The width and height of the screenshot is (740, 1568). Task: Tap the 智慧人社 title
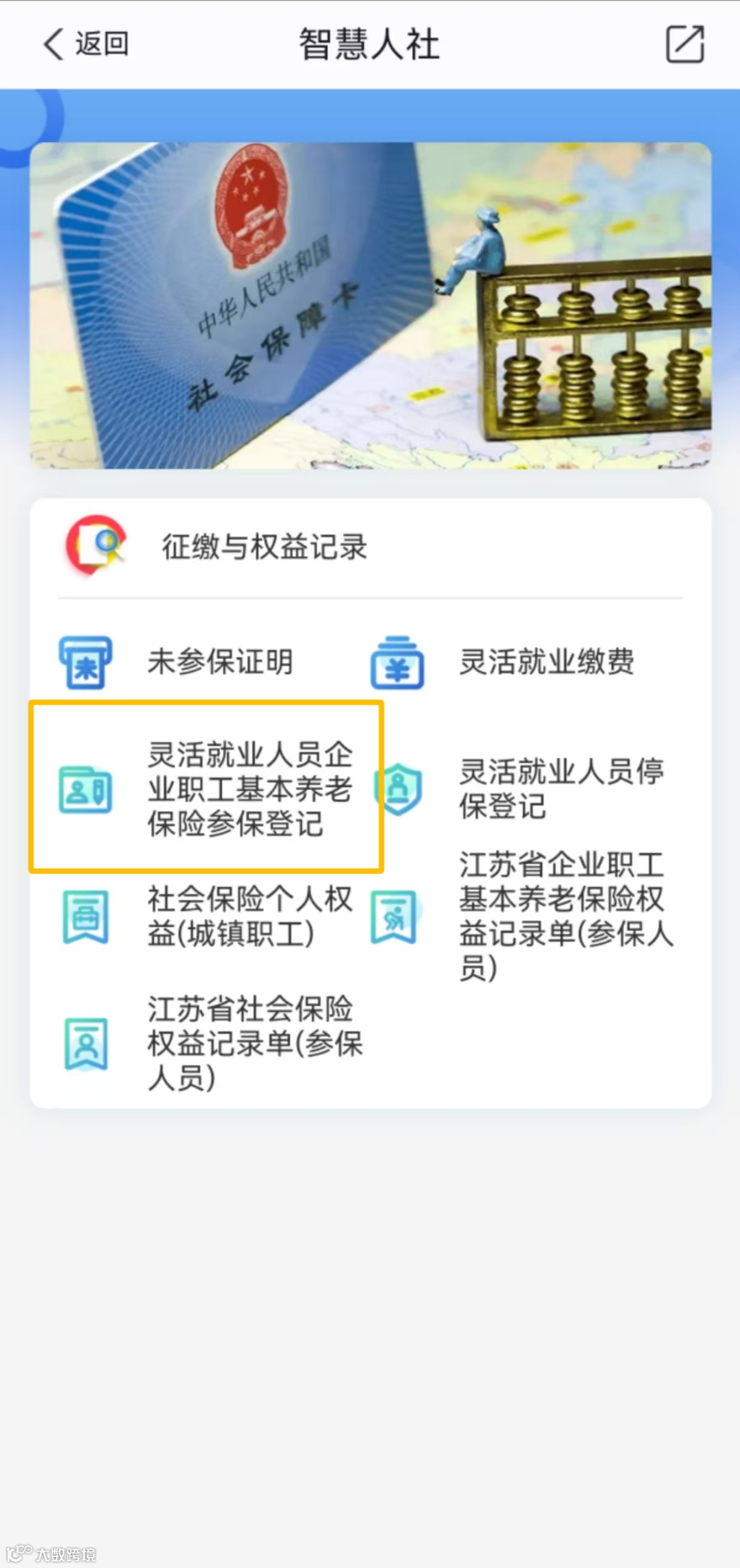369,43
